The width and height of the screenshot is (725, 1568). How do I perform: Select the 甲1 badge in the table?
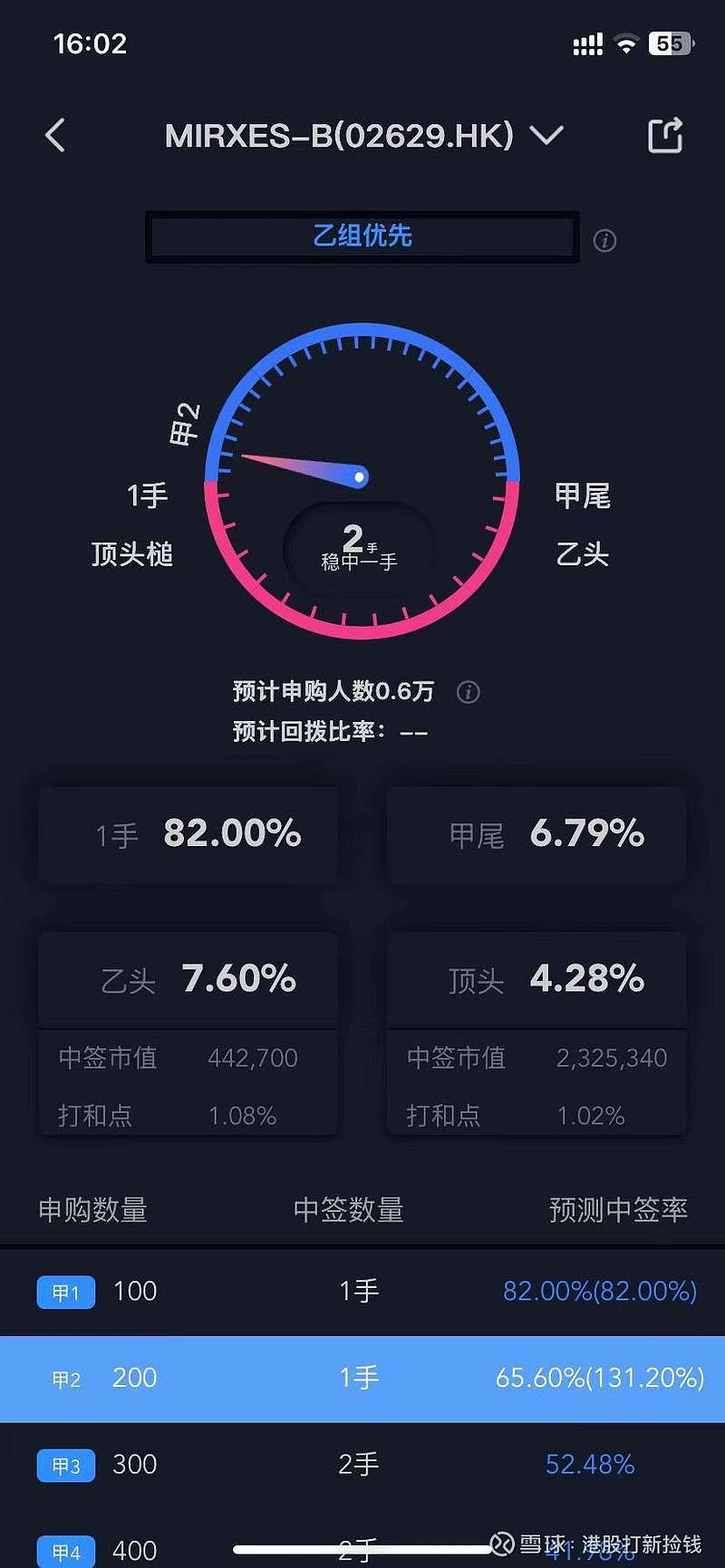click(x=64, y=1292)
